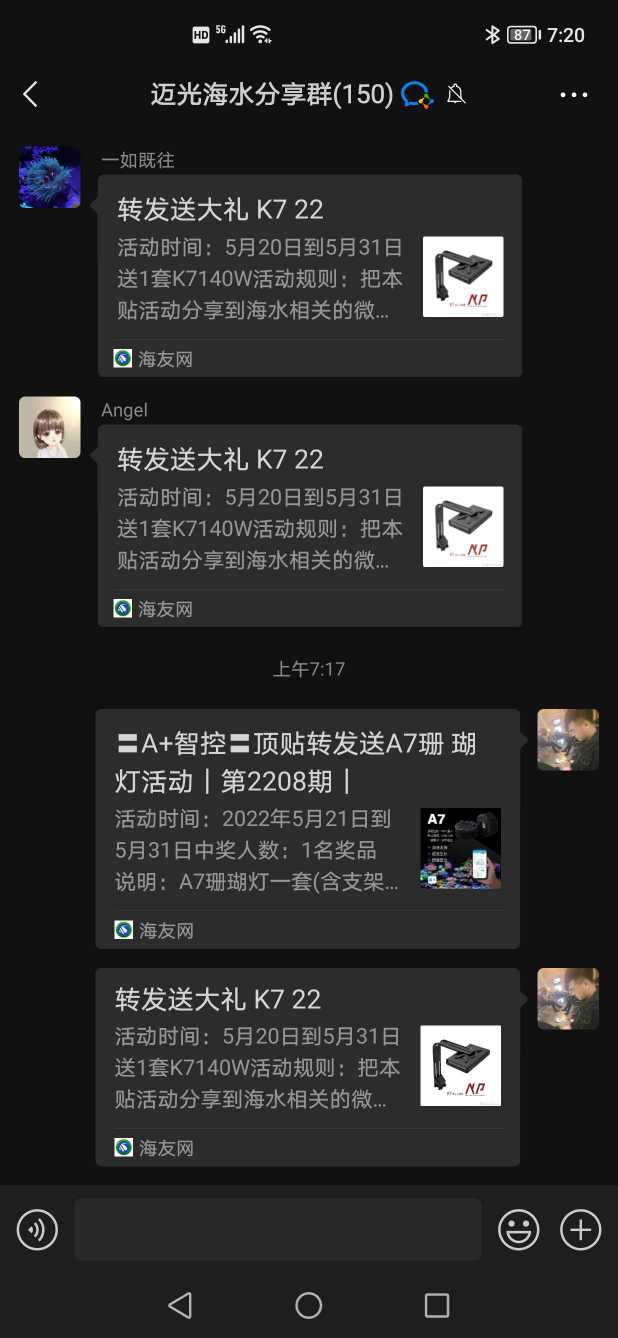View 一如既往's profile avatar

(50, 177)
